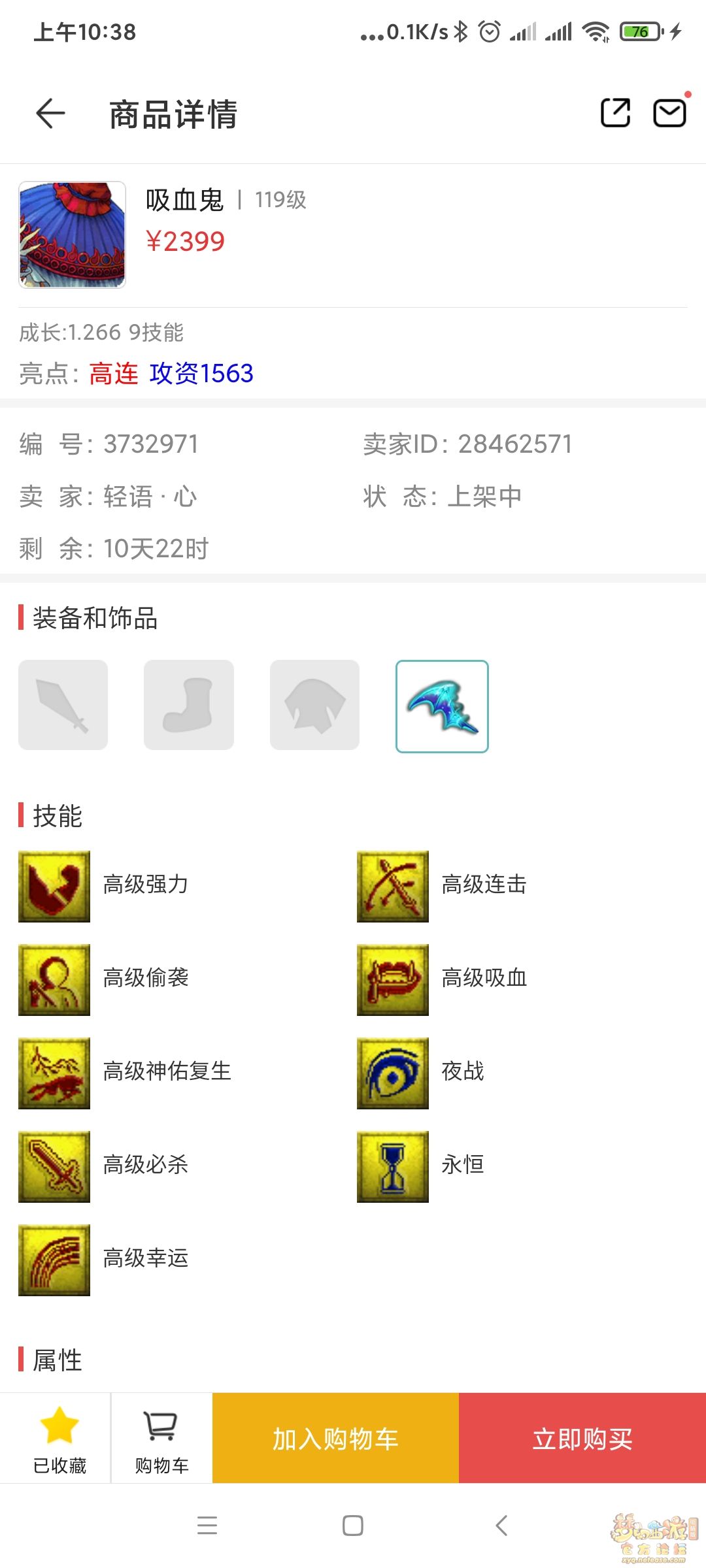Tap 加入购物车 to add item
Viewport: 706px width, 1568px height.
(335, 1439)
